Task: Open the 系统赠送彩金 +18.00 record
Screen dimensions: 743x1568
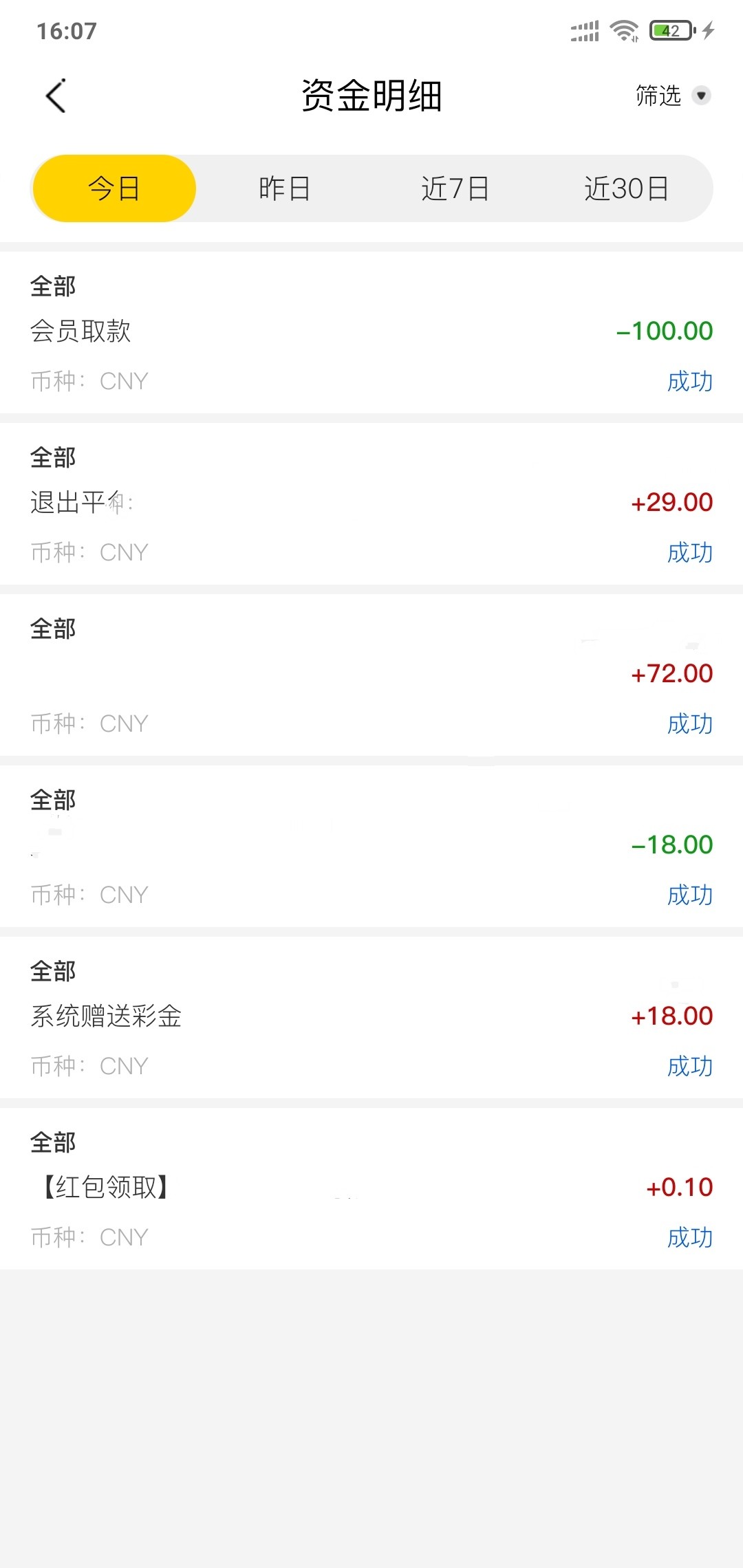Action: tap(371, 1017)
